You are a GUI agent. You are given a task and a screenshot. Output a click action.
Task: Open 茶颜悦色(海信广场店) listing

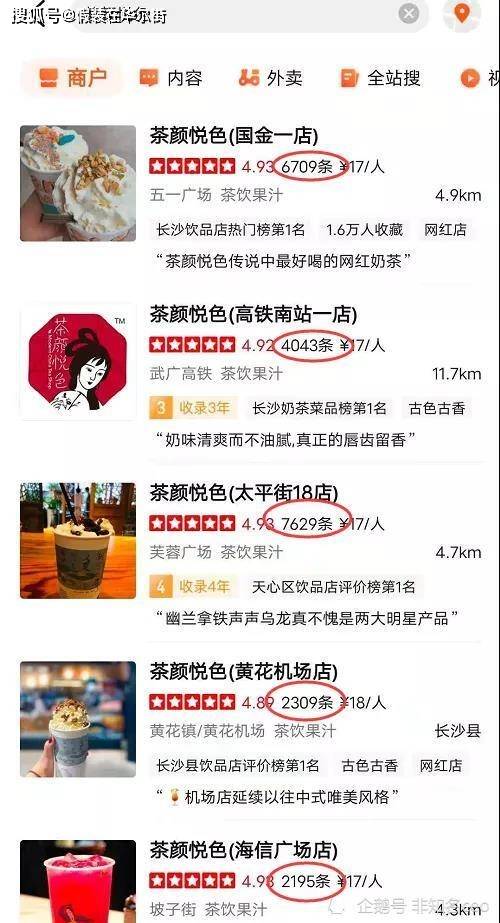251,880
